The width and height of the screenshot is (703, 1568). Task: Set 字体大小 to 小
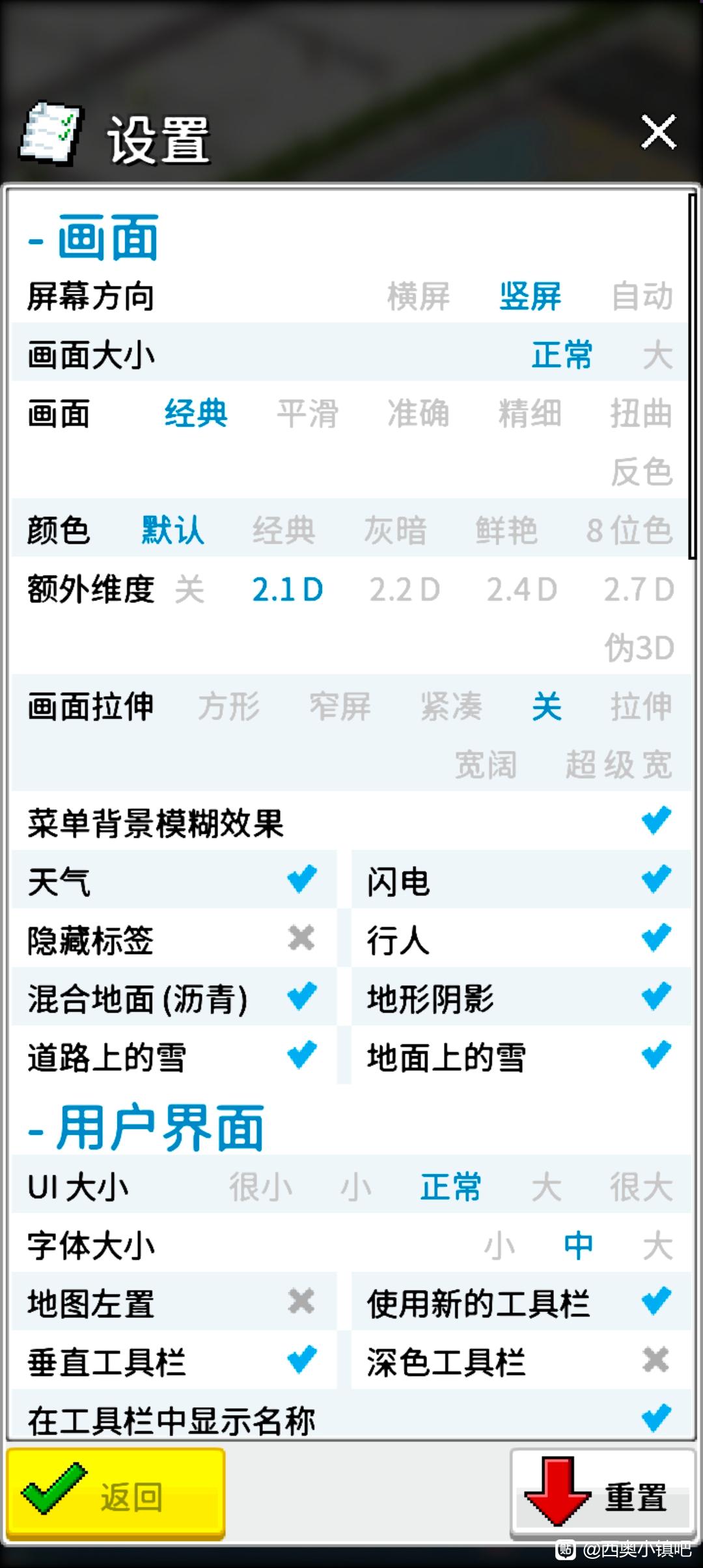click(499, 1246)
